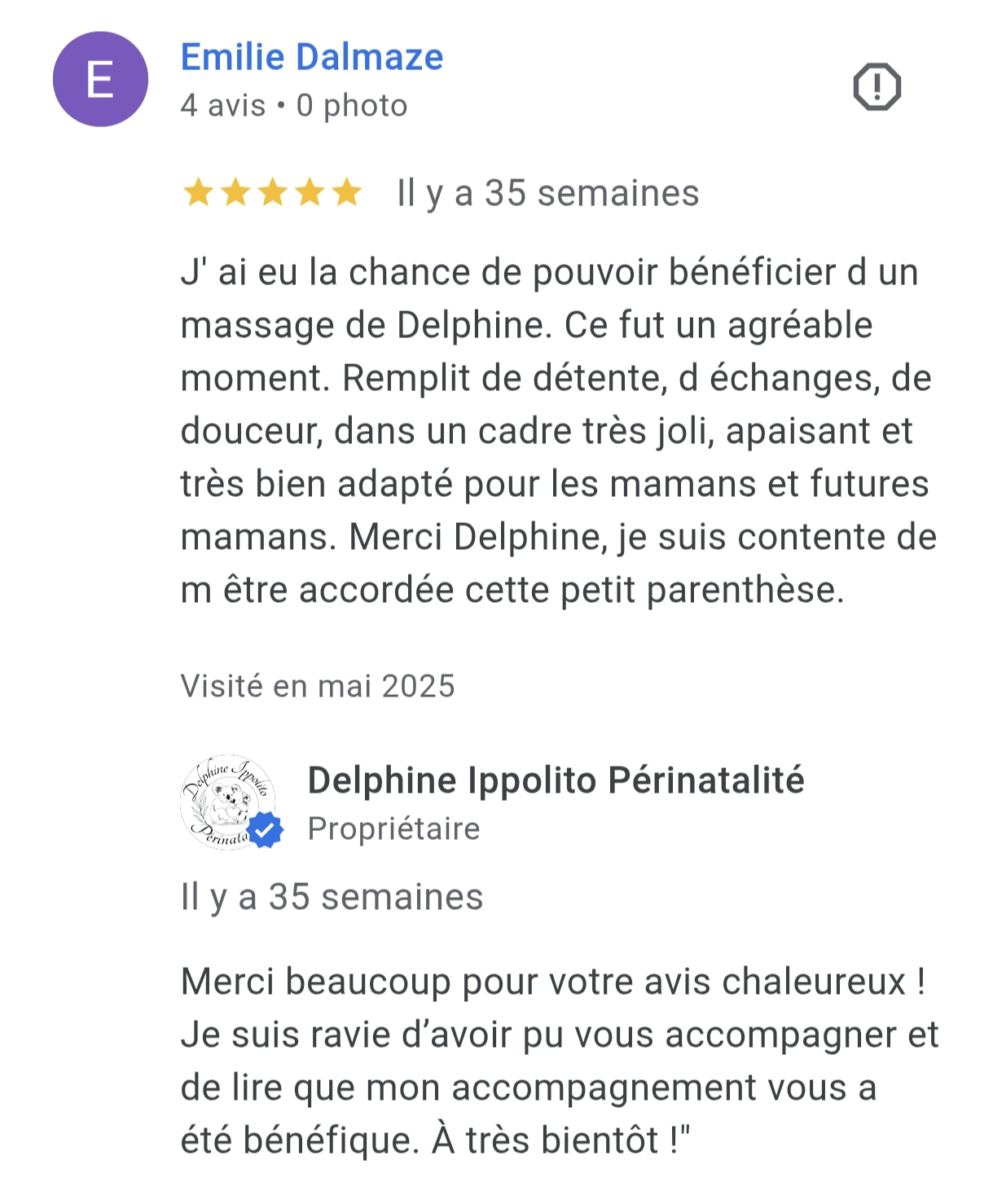993x1204 pixels.
Task: Report Emilie Dalmaze's review
Action: 877,86
